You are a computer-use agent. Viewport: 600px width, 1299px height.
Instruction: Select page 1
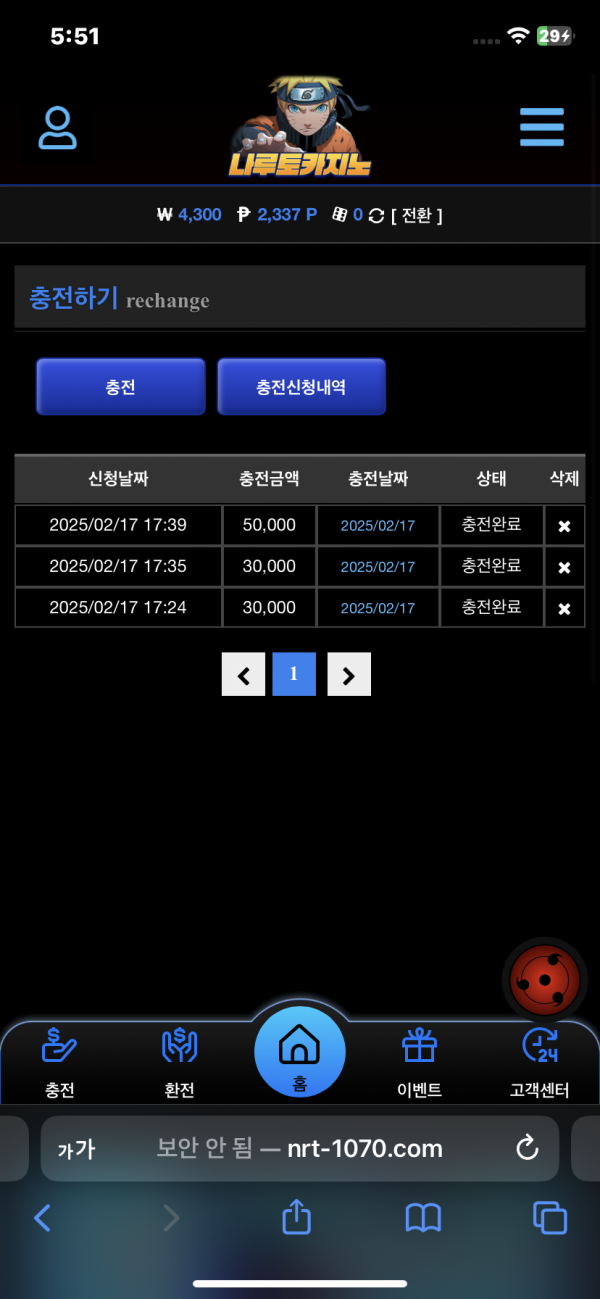point(294,675)
